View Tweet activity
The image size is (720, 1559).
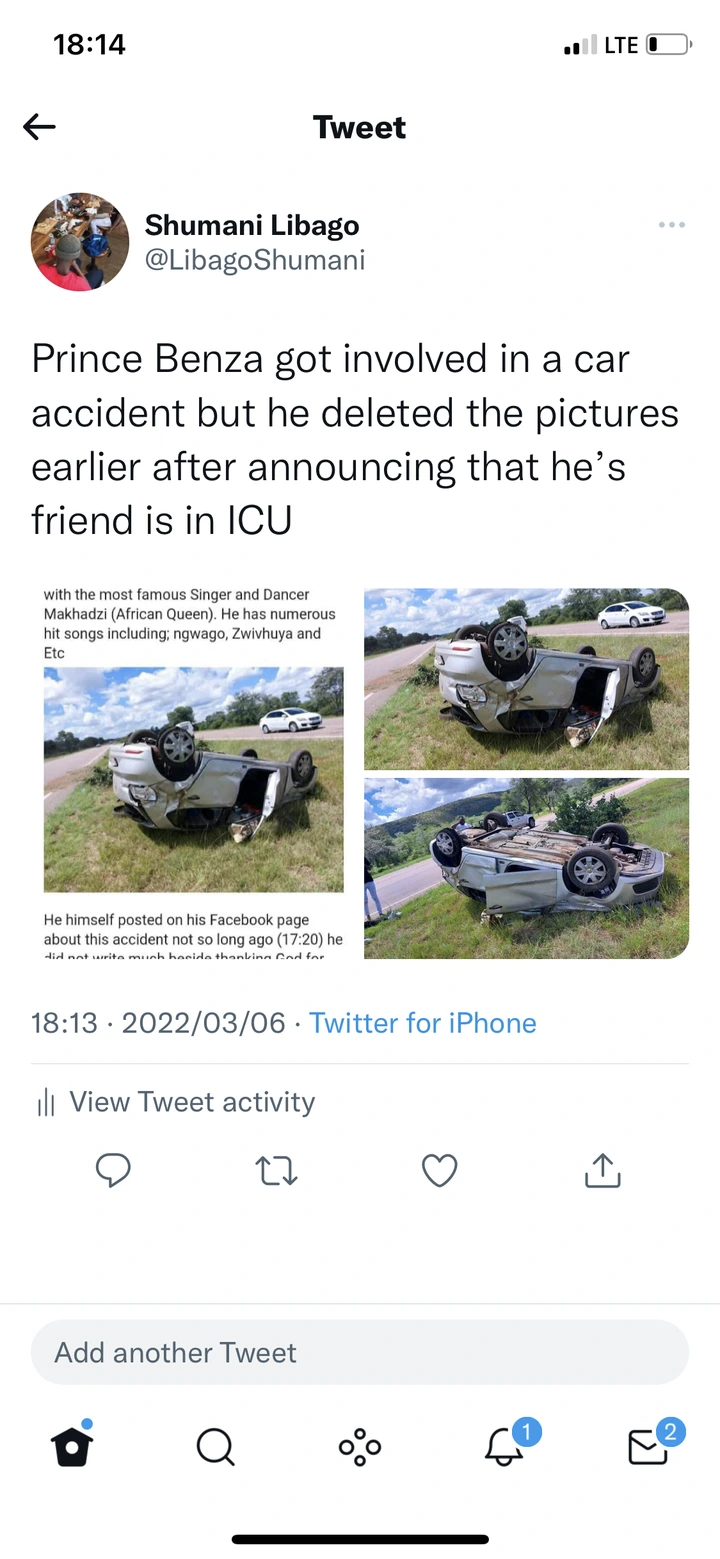coord(175,1102)
